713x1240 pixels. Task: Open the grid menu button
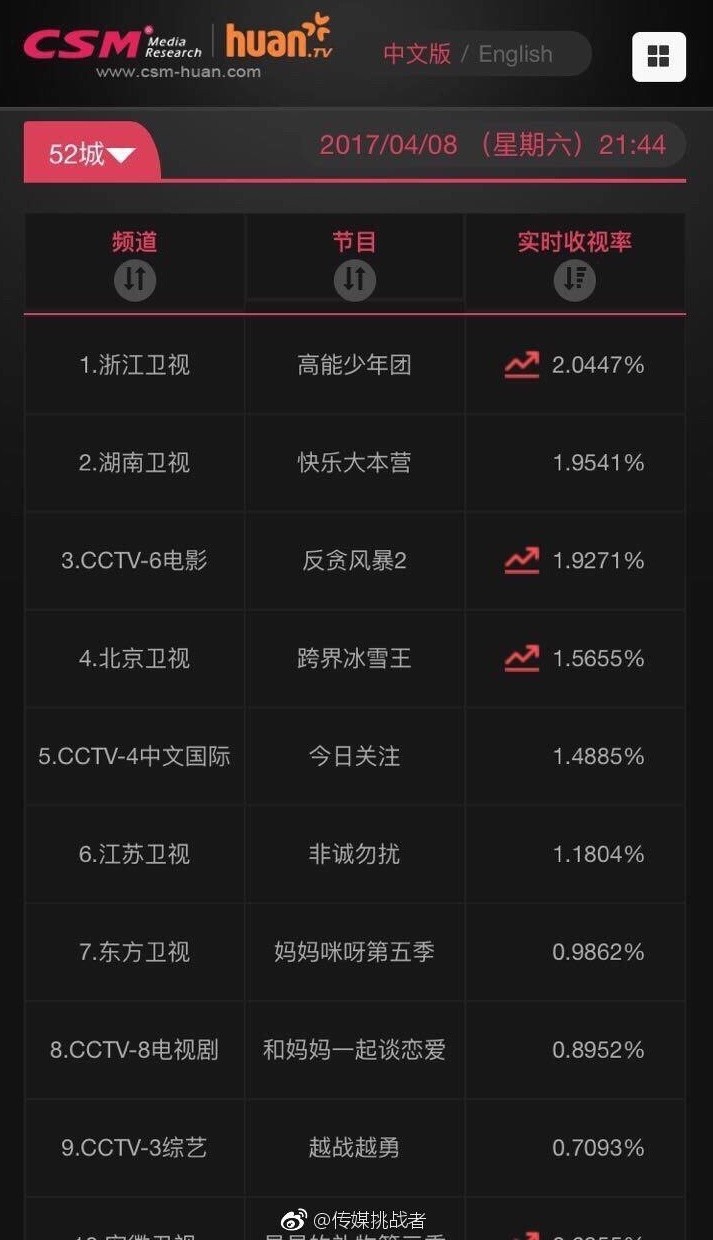pyautogui.click(x=659, y=56)
